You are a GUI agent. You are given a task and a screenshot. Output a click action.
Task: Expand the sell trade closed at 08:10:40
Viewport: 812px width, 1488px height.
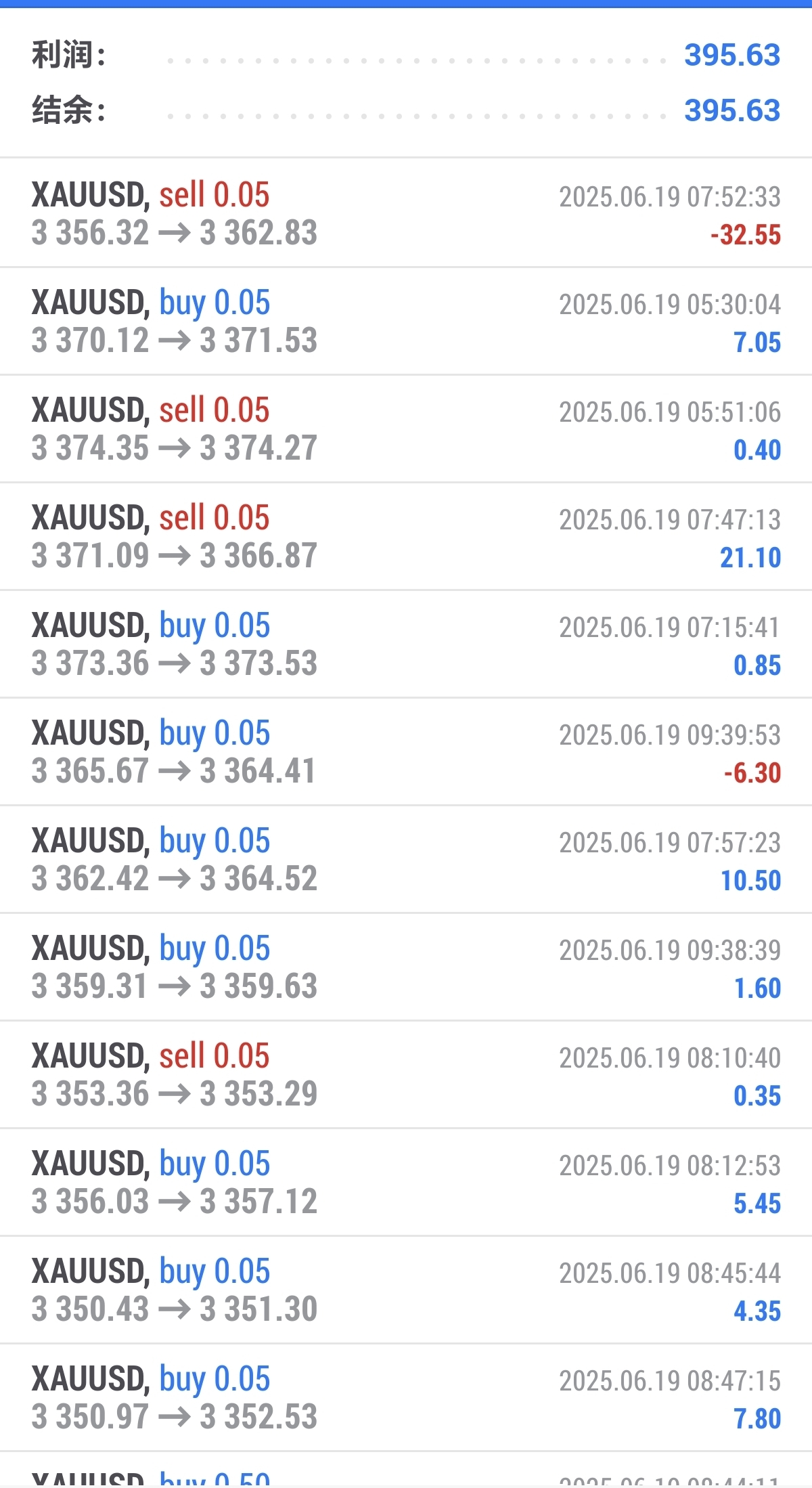click(406, 1074)
